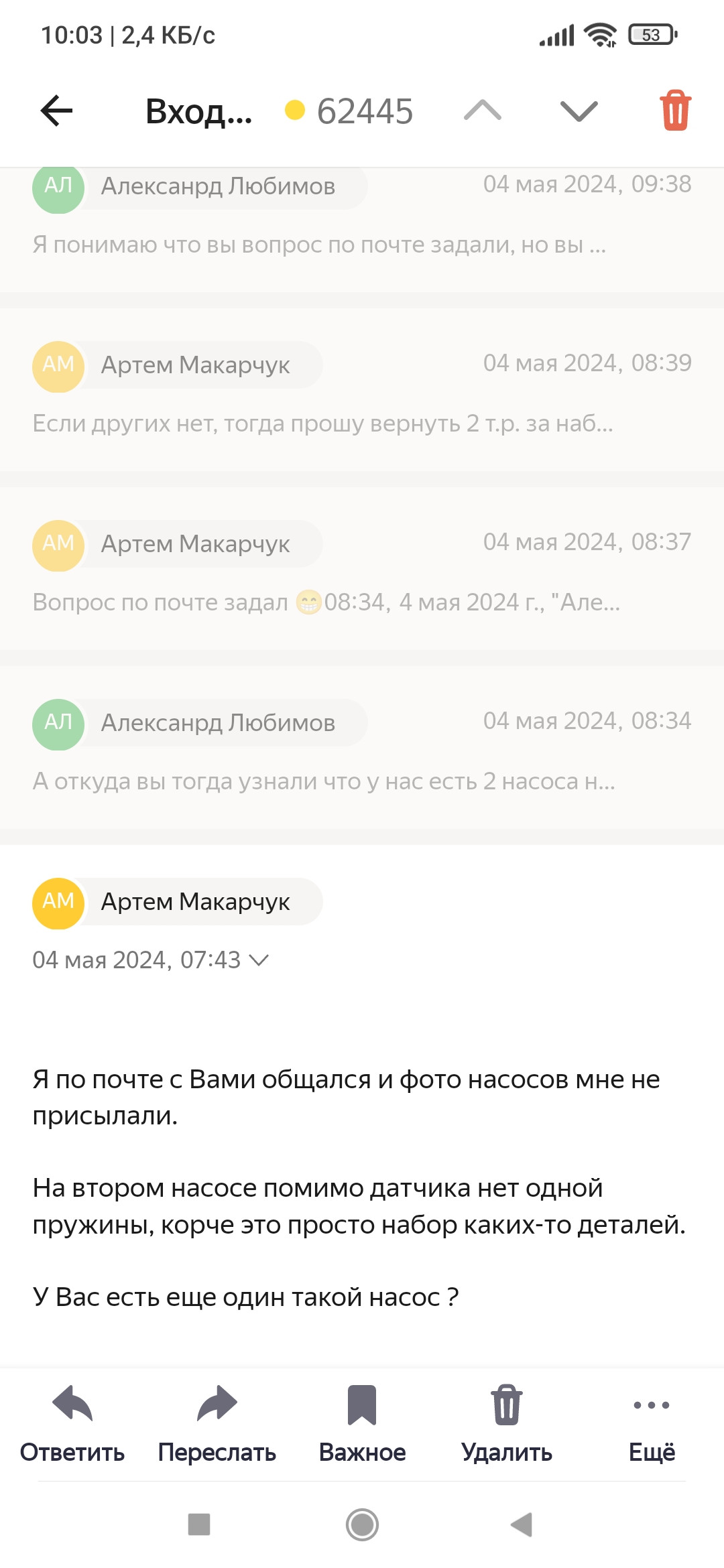724x1568 pixels.
Task: Delete the thread with the red trash icon
Action: (675, 111)
